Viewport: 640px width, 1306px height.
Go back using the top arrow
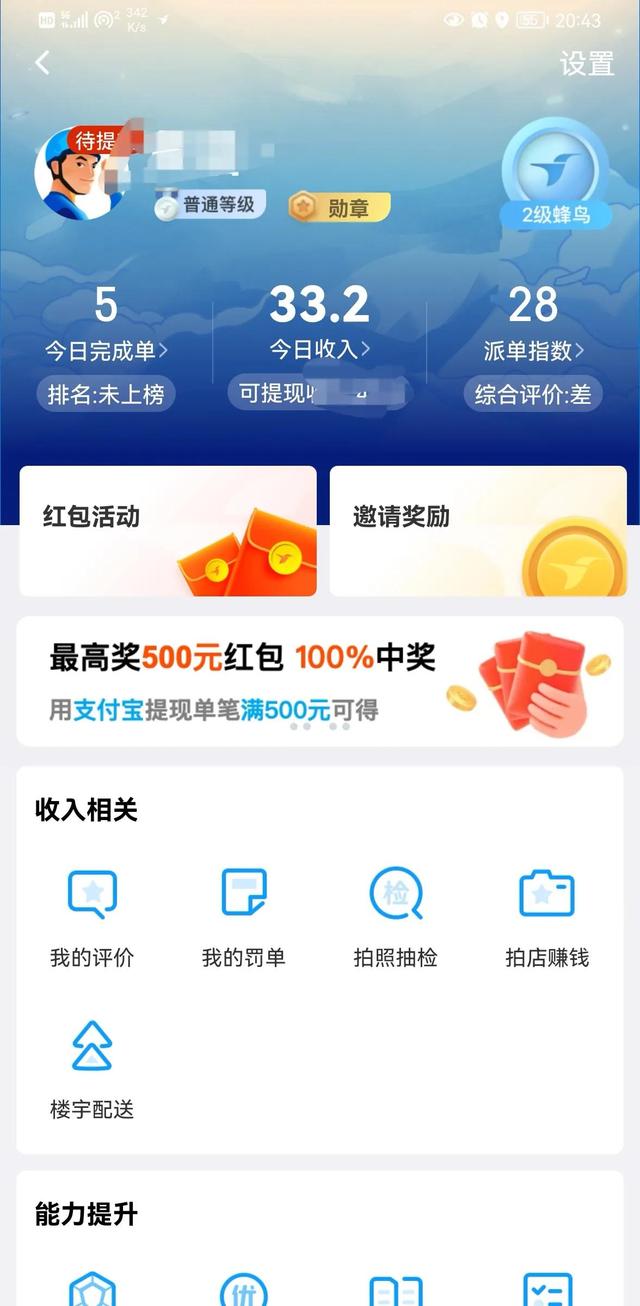[x=42, y=63]
